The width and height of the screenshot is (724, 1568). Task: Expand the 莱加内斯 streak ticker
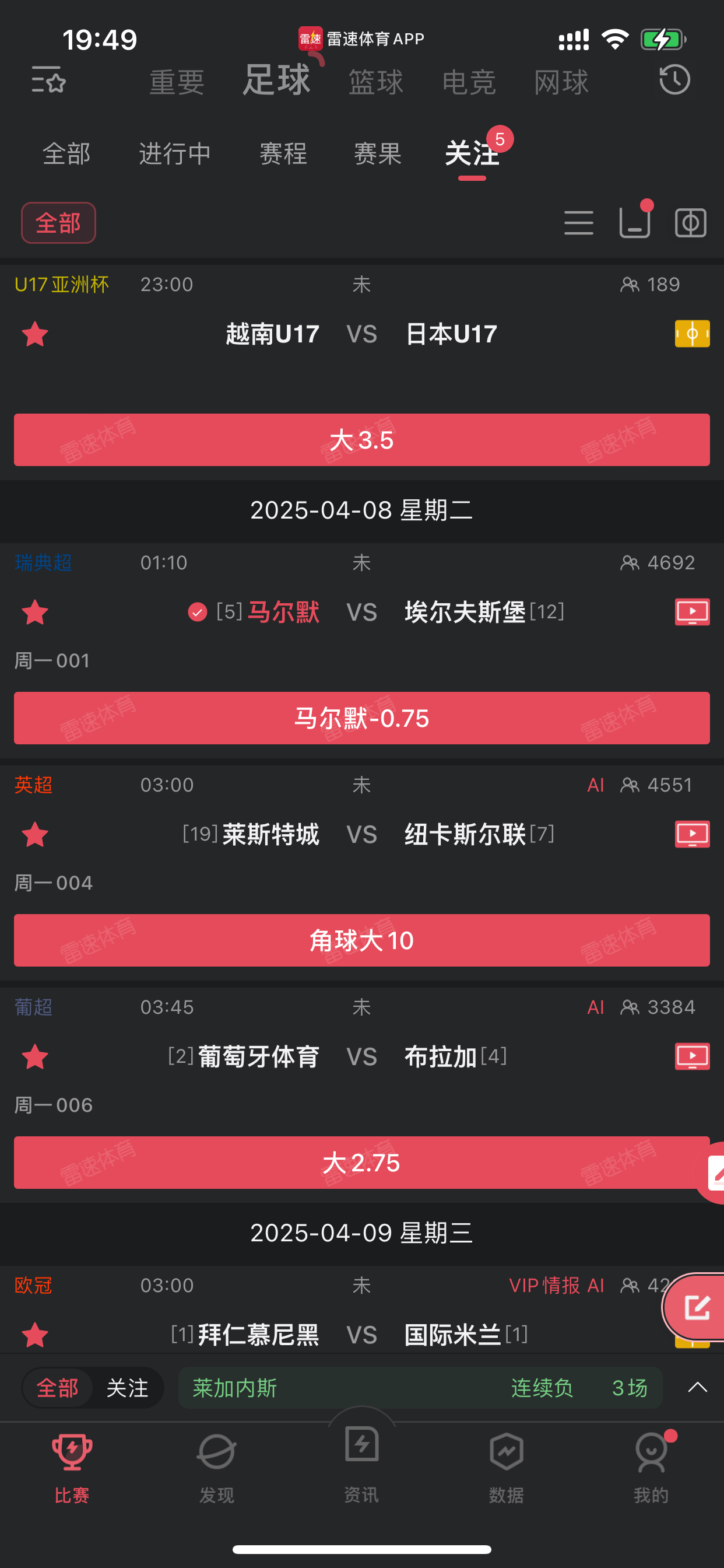click(x=697, y=1387)
